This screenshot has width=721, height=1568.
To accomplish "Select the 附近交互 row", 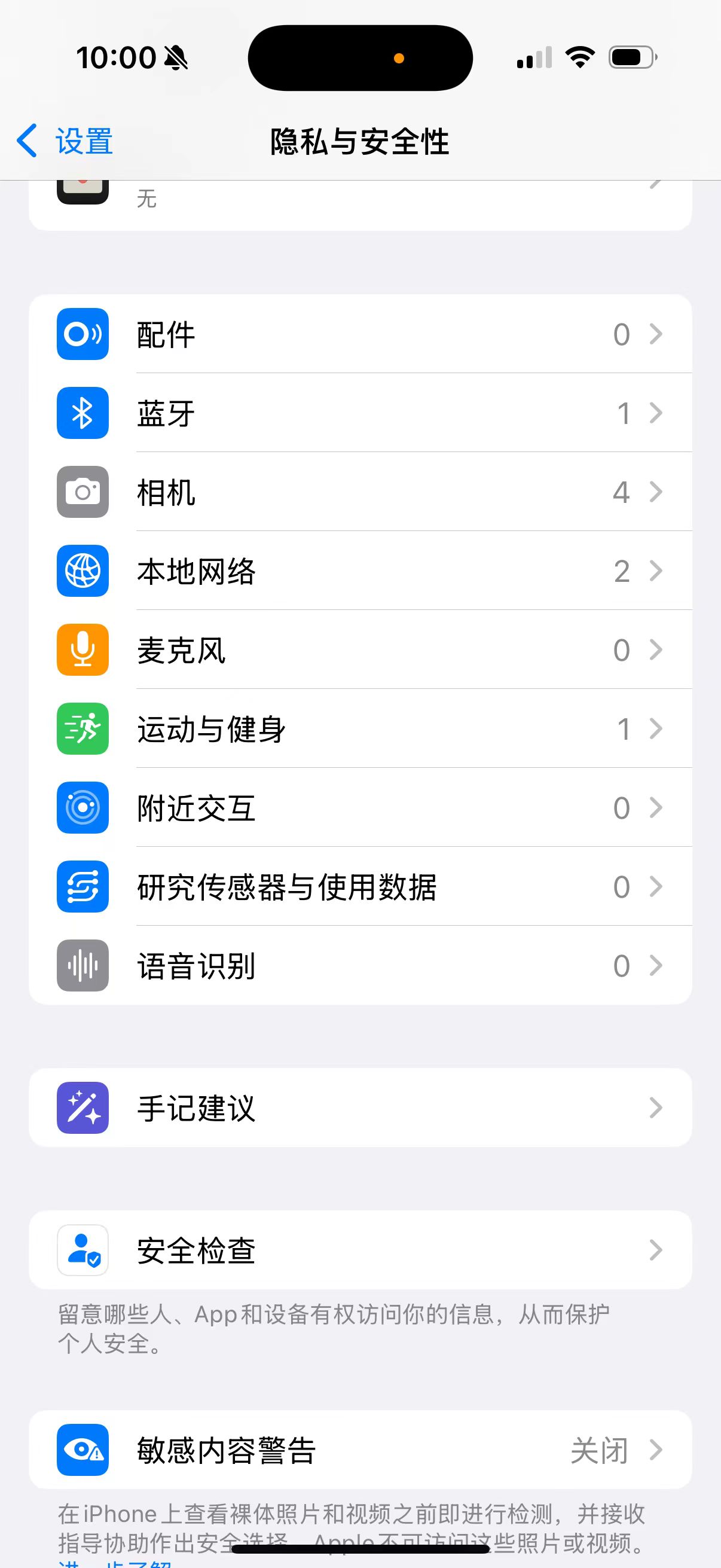I will [360, 808].
